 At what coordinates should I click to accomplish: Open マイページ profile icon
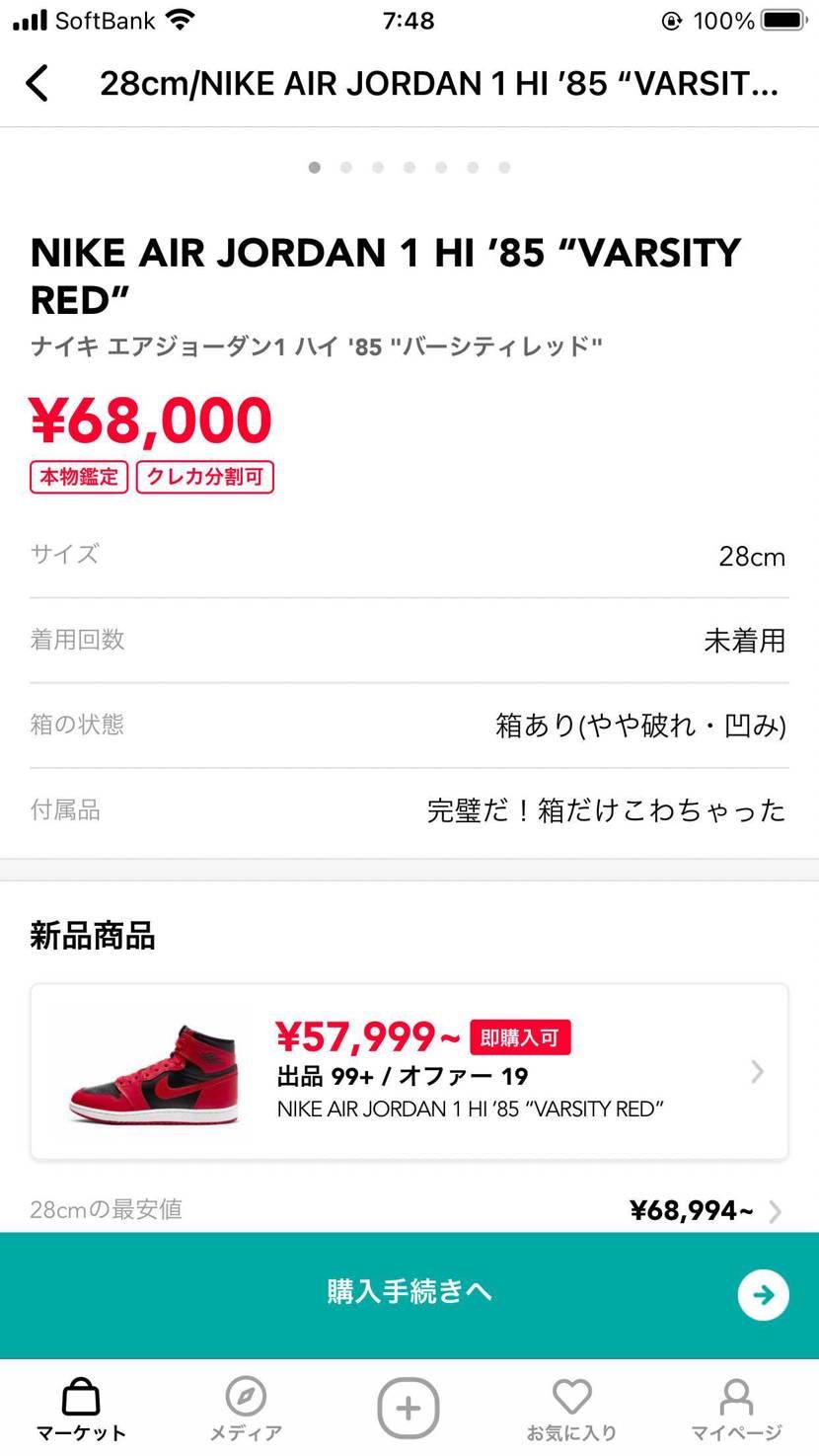coord(735,1397)
